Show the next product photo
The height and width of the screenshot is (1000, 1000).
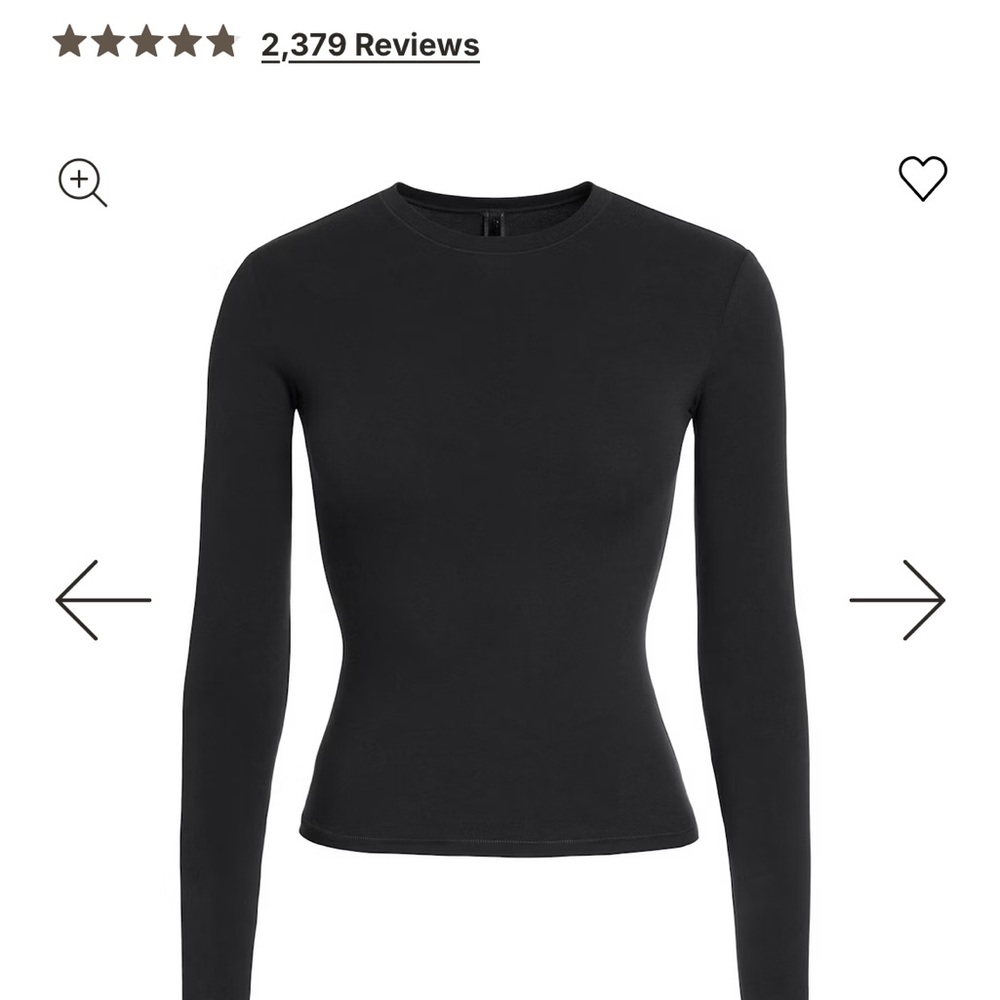tap(897, 600)
